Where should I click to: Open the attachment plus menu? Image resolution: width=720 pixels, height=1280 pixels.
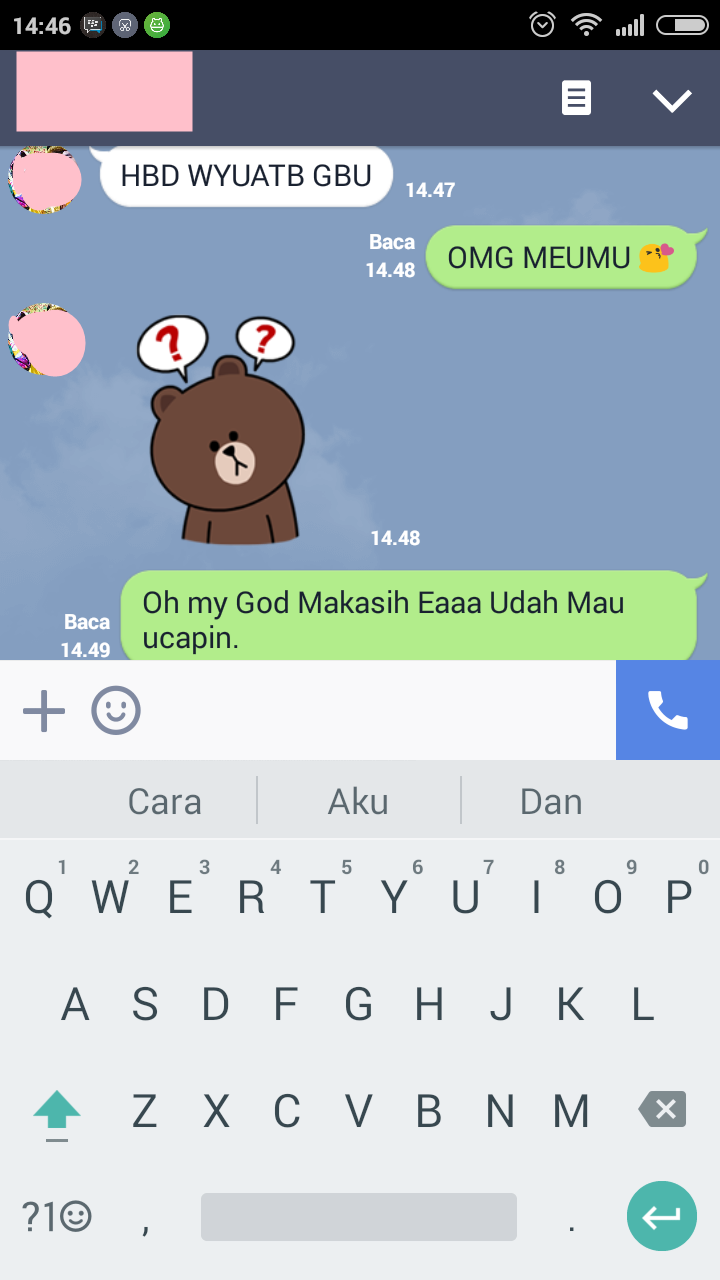(x=44, y=711)
